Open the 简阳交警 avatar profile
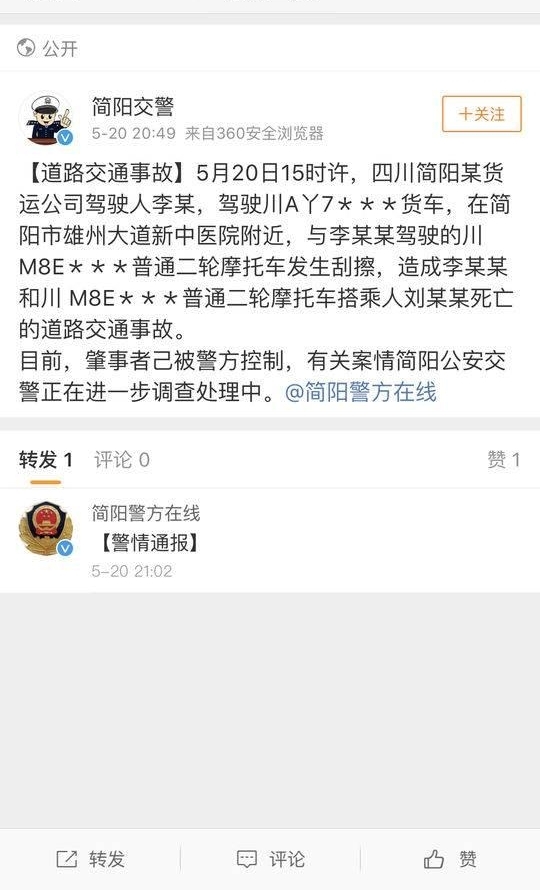This screenshot has width=540, height=890. [47, 120]
